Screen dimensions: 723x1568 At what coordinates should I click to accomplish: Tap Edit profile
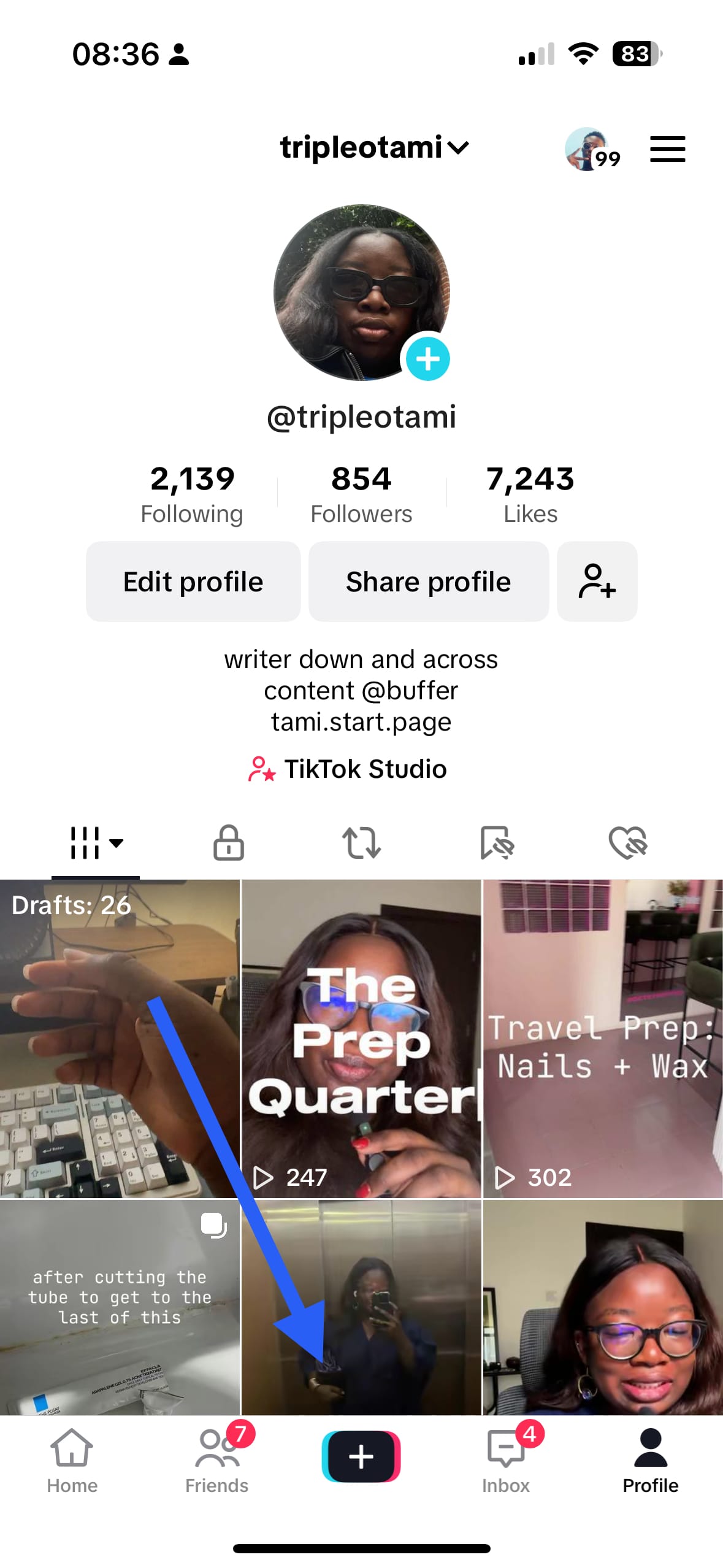[193, 582]
